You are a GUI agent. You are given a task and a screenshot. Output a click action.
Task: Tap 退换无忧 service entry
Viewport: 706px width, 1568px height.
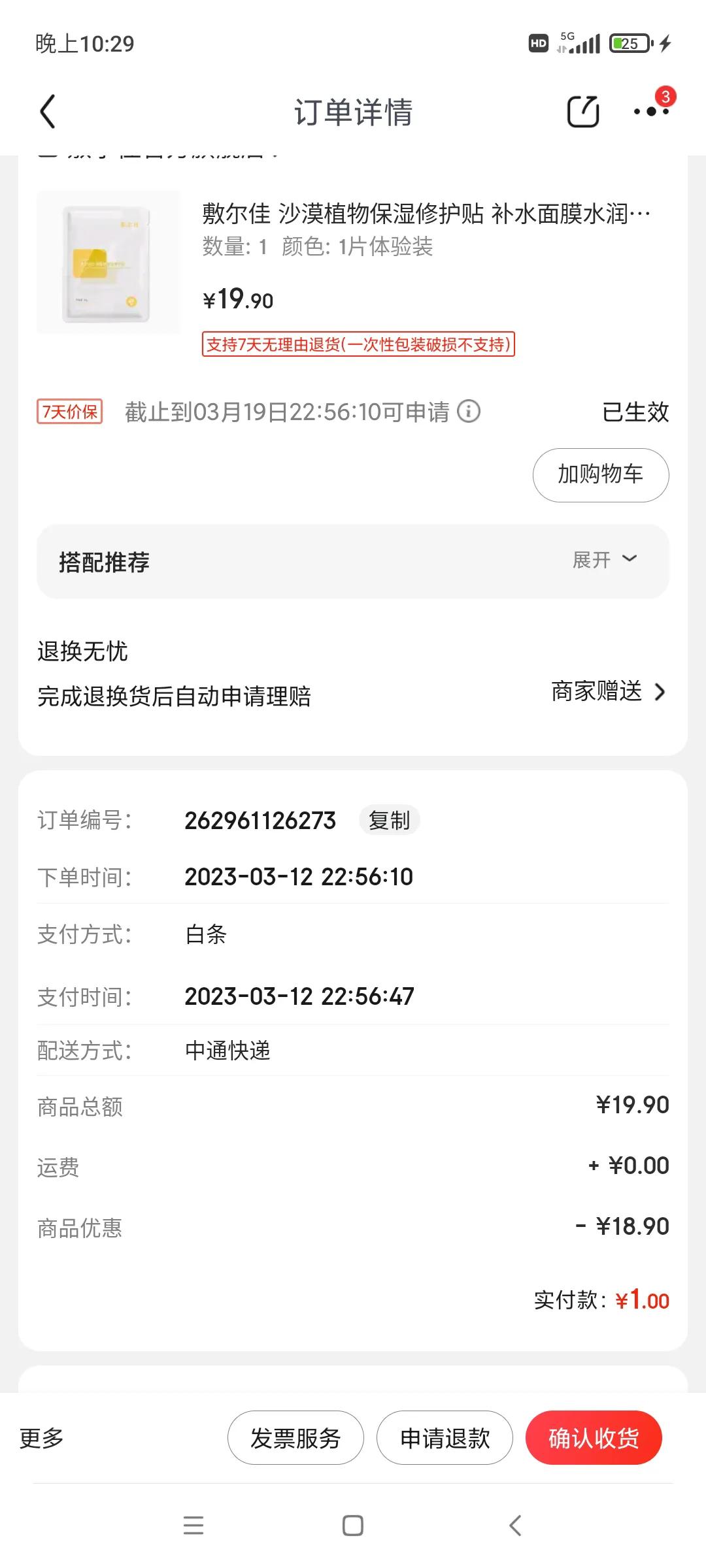pyautogui.click(x=83, y=650)
